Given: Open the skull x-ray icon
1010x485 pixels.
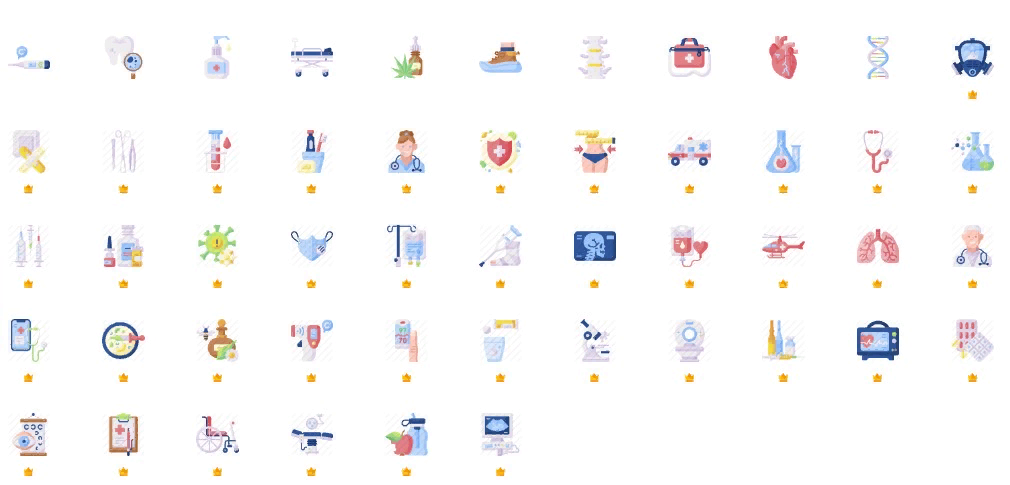Looking at the screenshot, I should (594, 245).
